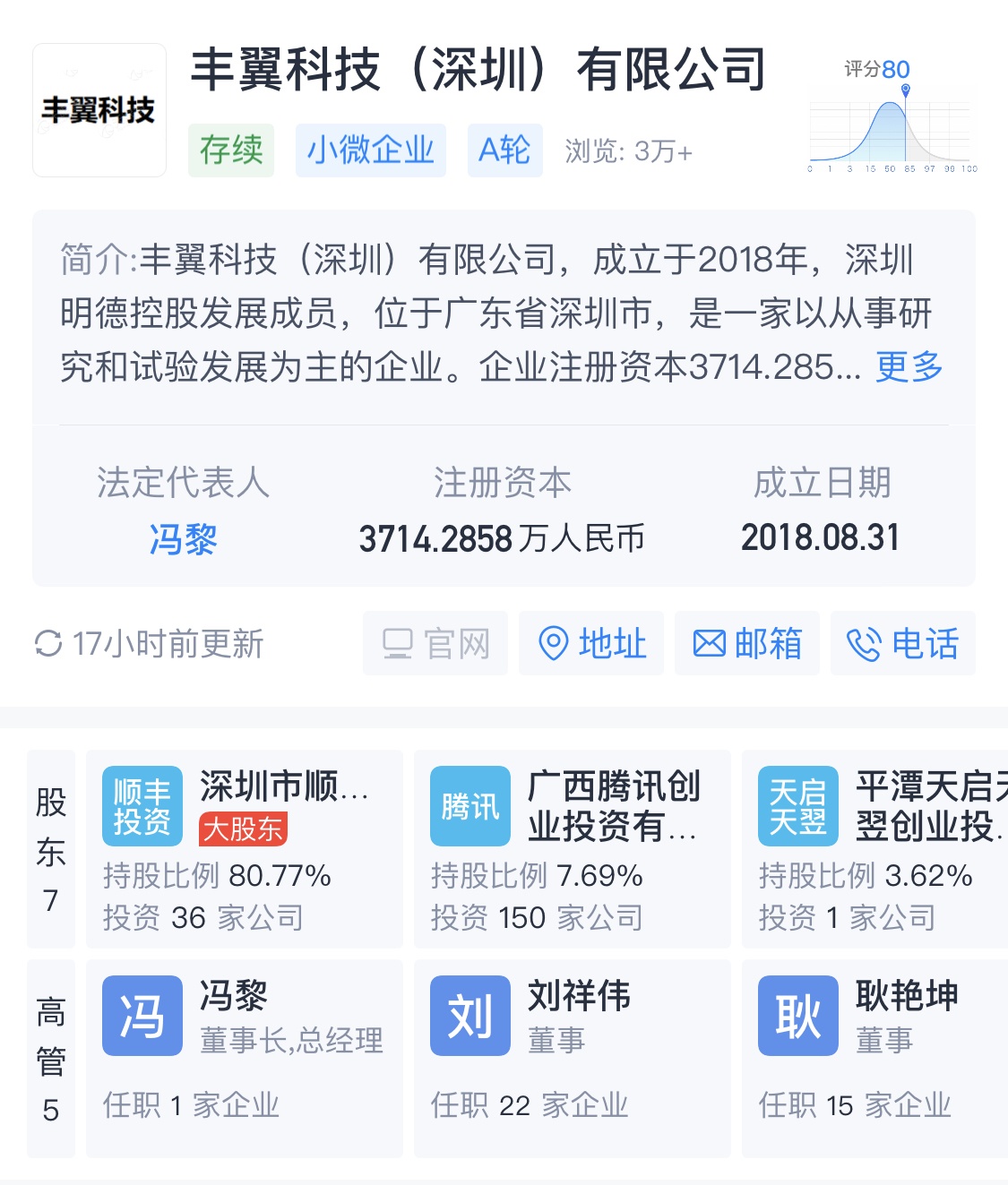Open the 高管 5 executives section
This screenshot has height=1185, width=1008.
click(x=51, y=1058)
